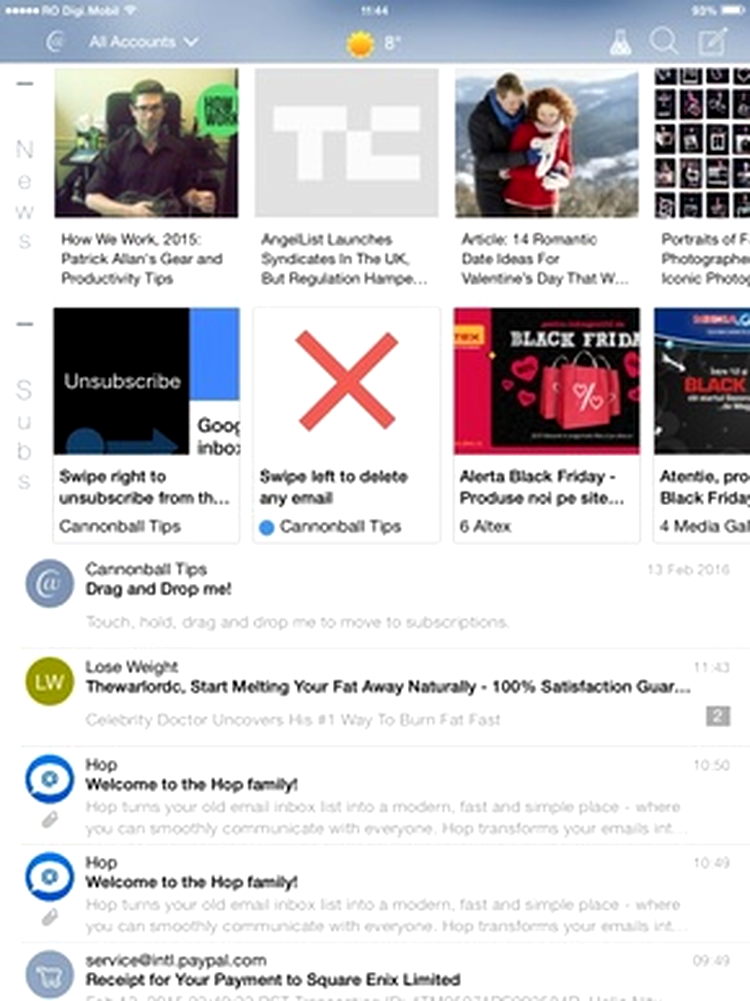The image size is (750, 1001).
Task: Open the search magnifier
Action: pos(664,42)
